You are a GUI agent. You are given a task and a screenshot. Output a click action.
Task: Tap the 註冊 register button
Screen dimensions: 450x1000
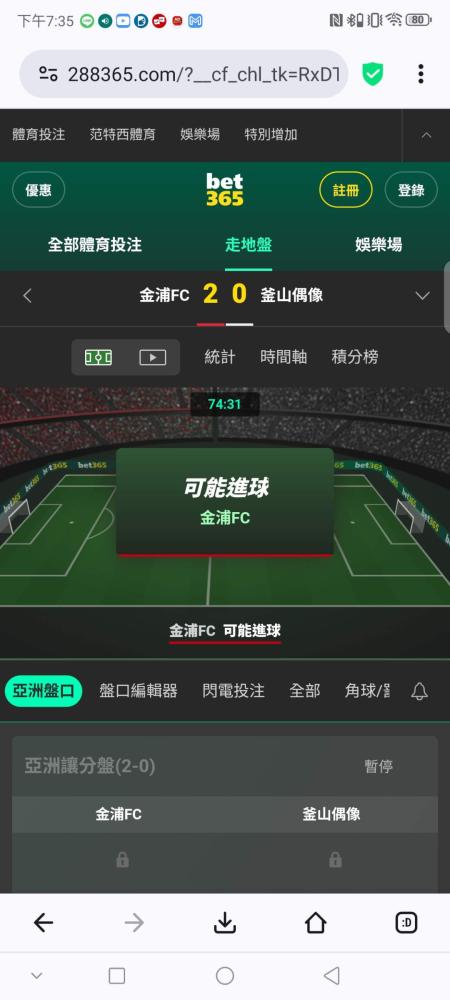point(346,190)
